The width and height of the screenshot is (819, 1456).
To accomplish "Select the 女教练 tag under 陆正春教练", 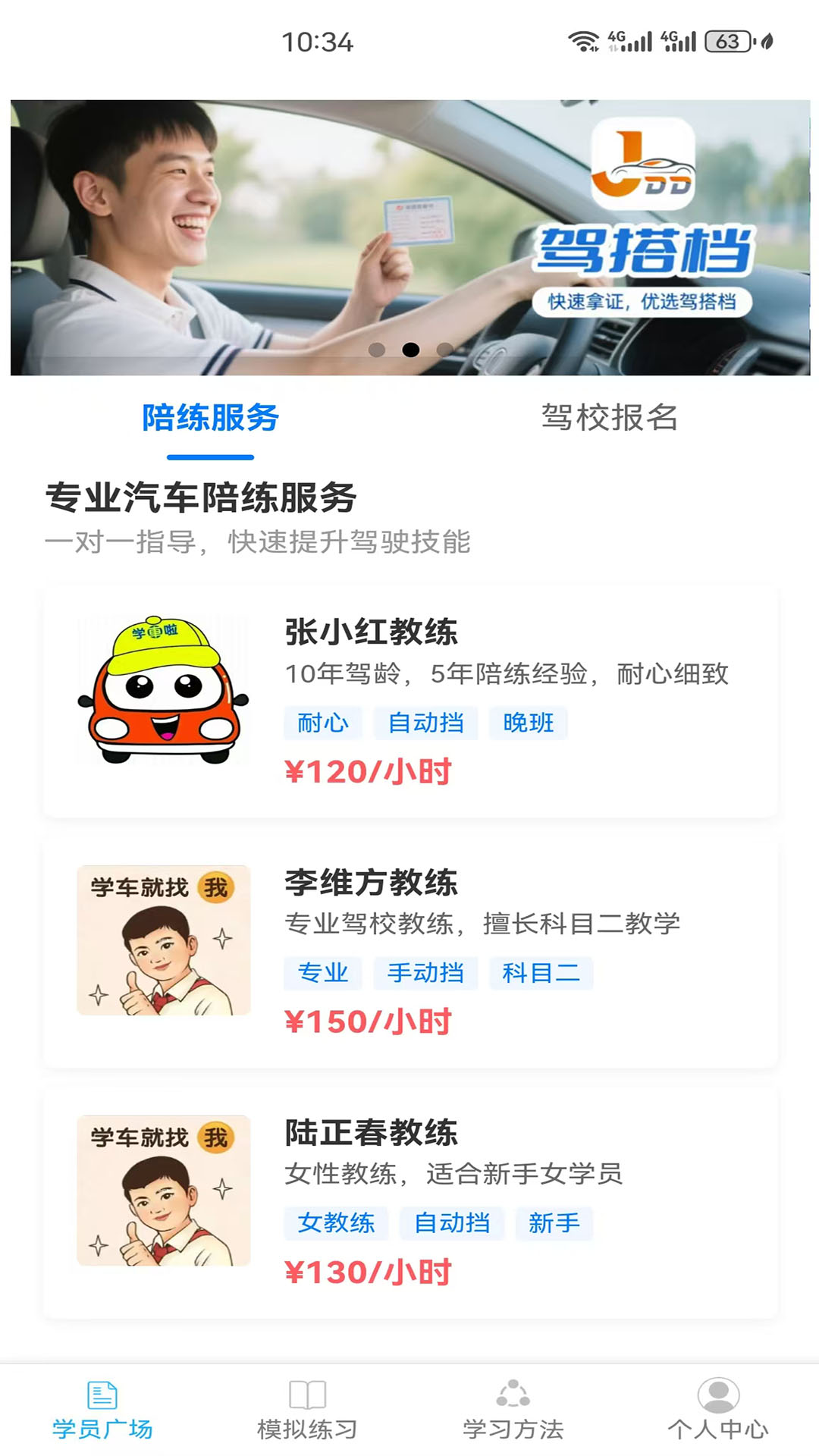I will (336, 1224).
